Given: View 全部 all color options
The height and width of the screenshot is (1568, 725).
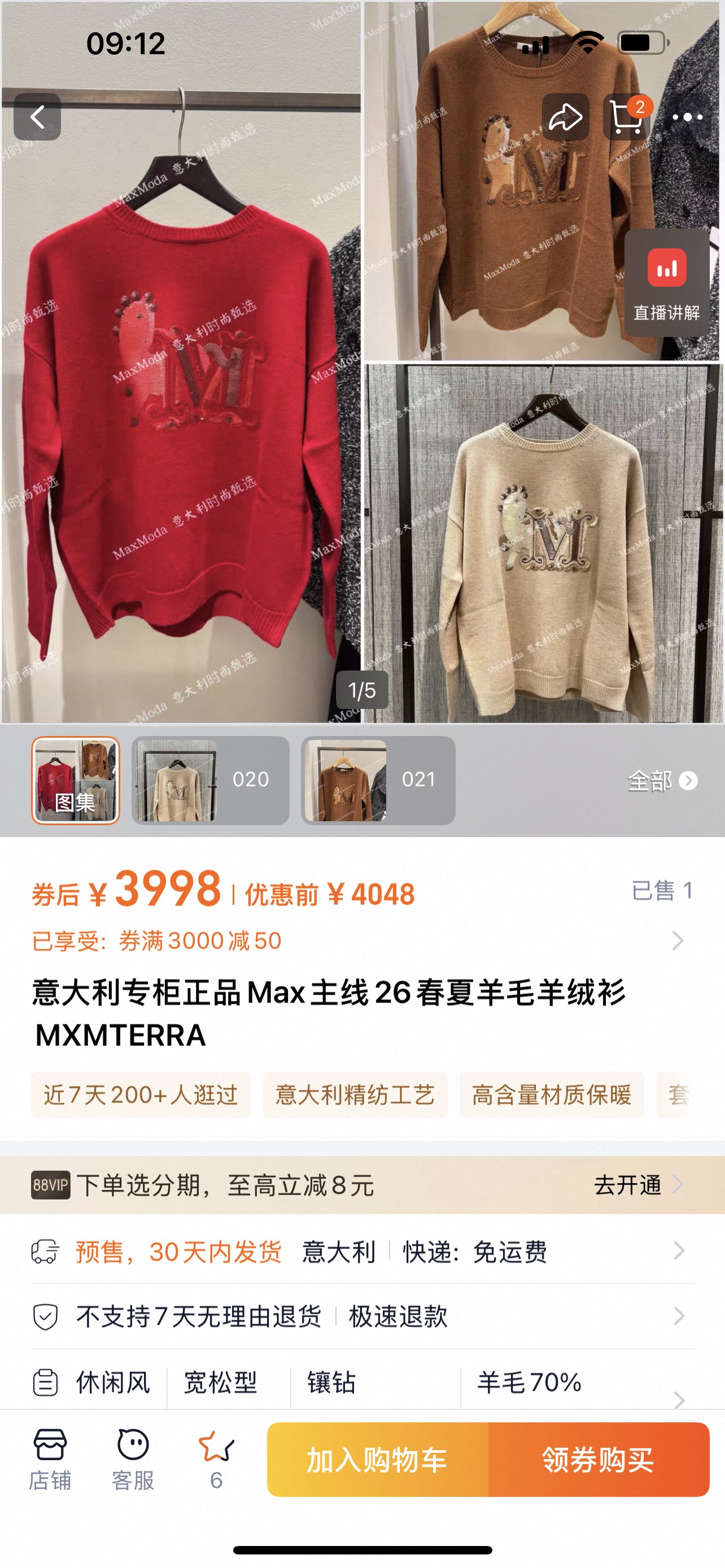Looking at the screenshot, I should coord(662,781).
